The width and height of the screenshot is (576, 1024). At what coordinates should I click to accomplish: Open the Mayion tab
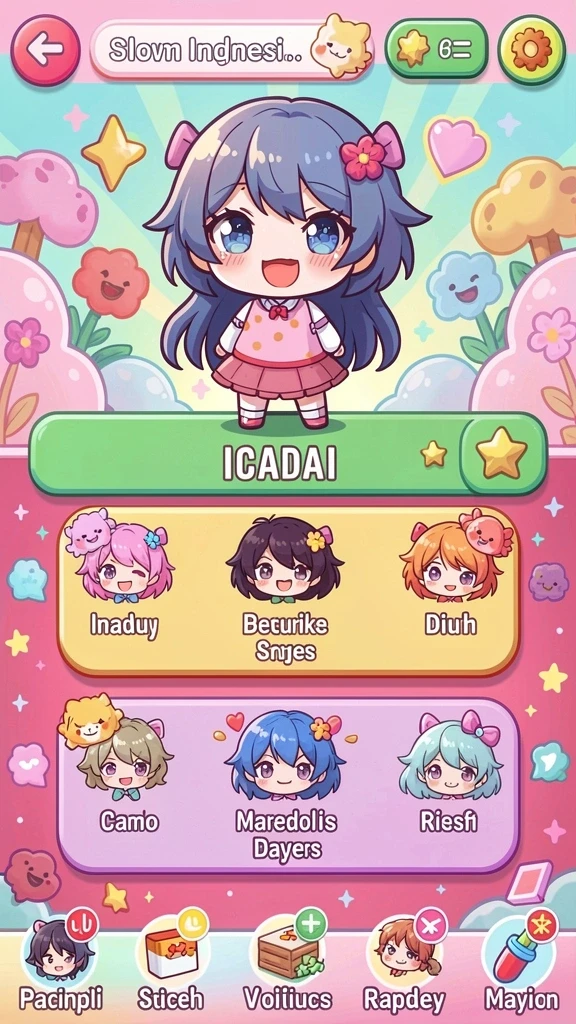pyautogui.click(x=521, y=967)
